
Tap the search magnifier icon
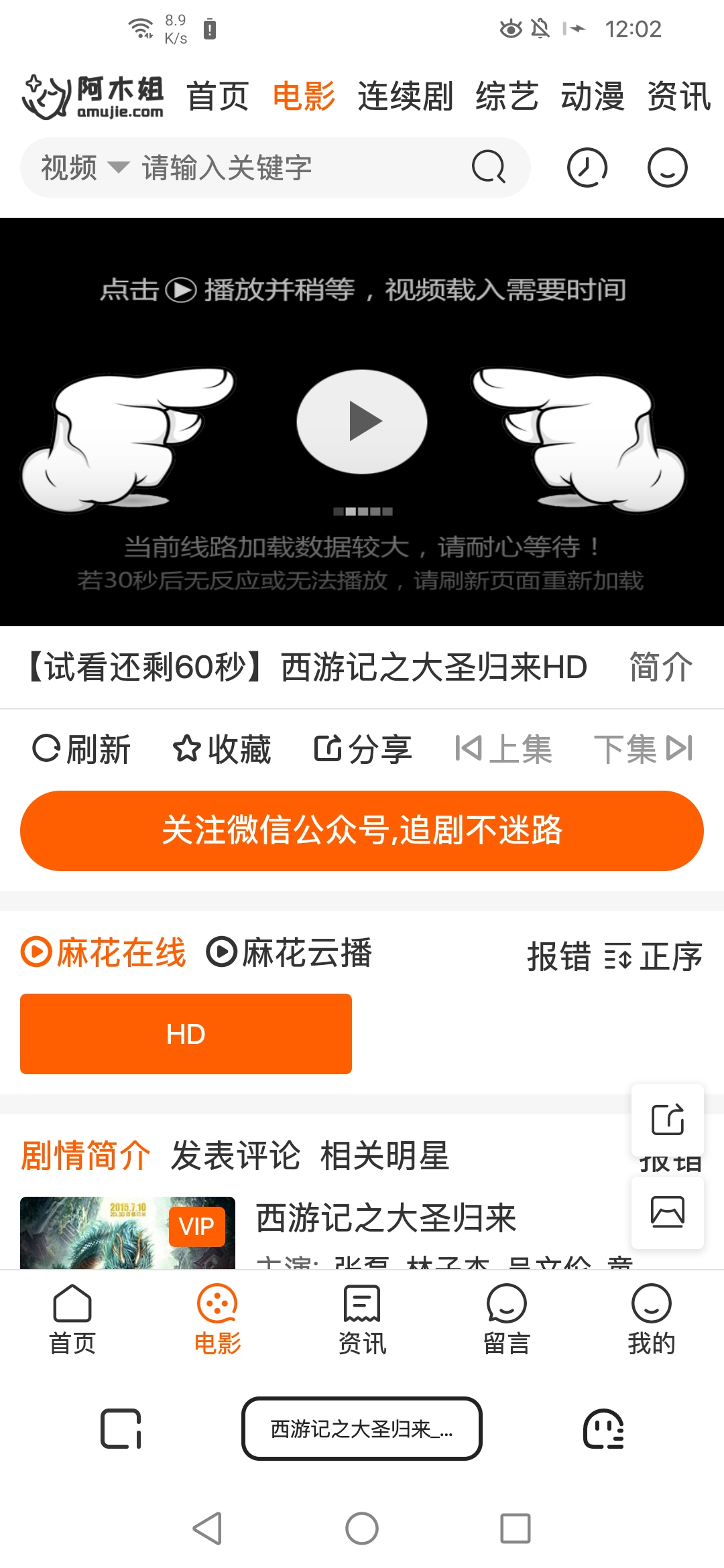(488, 168)
